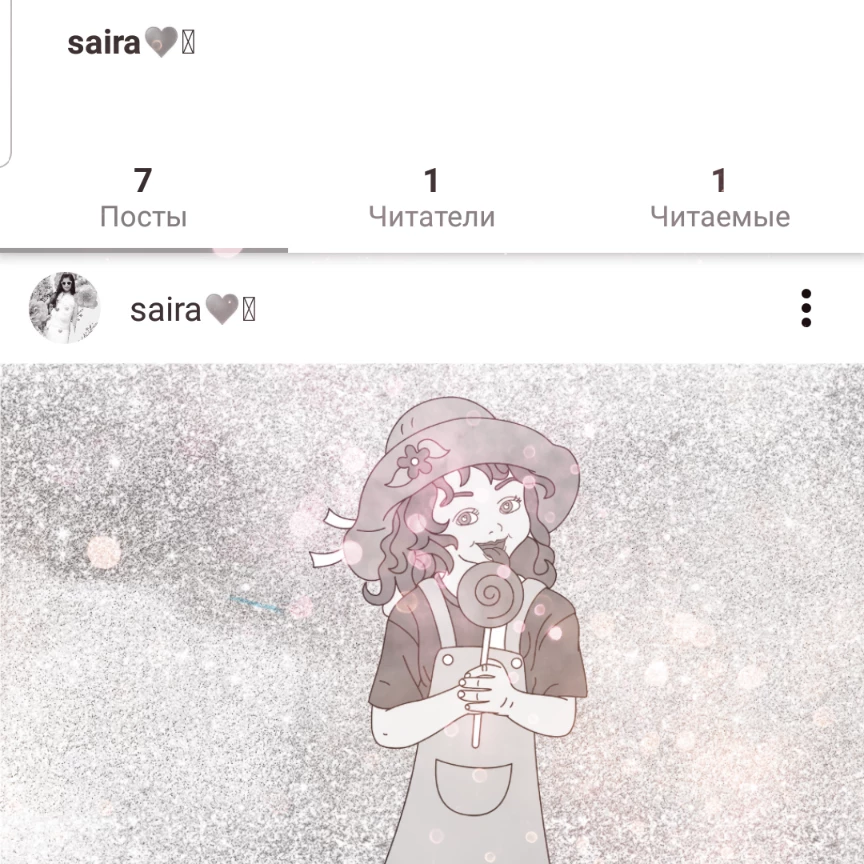Open the three-dot post options menu

point(806,308)
